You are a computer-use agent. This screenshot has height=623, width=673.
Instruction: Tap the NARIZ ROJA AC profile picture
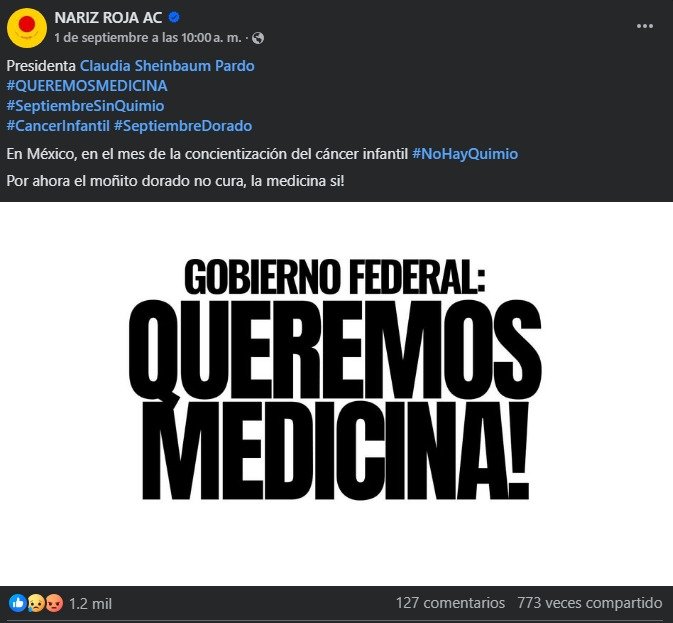pos(26,27)
